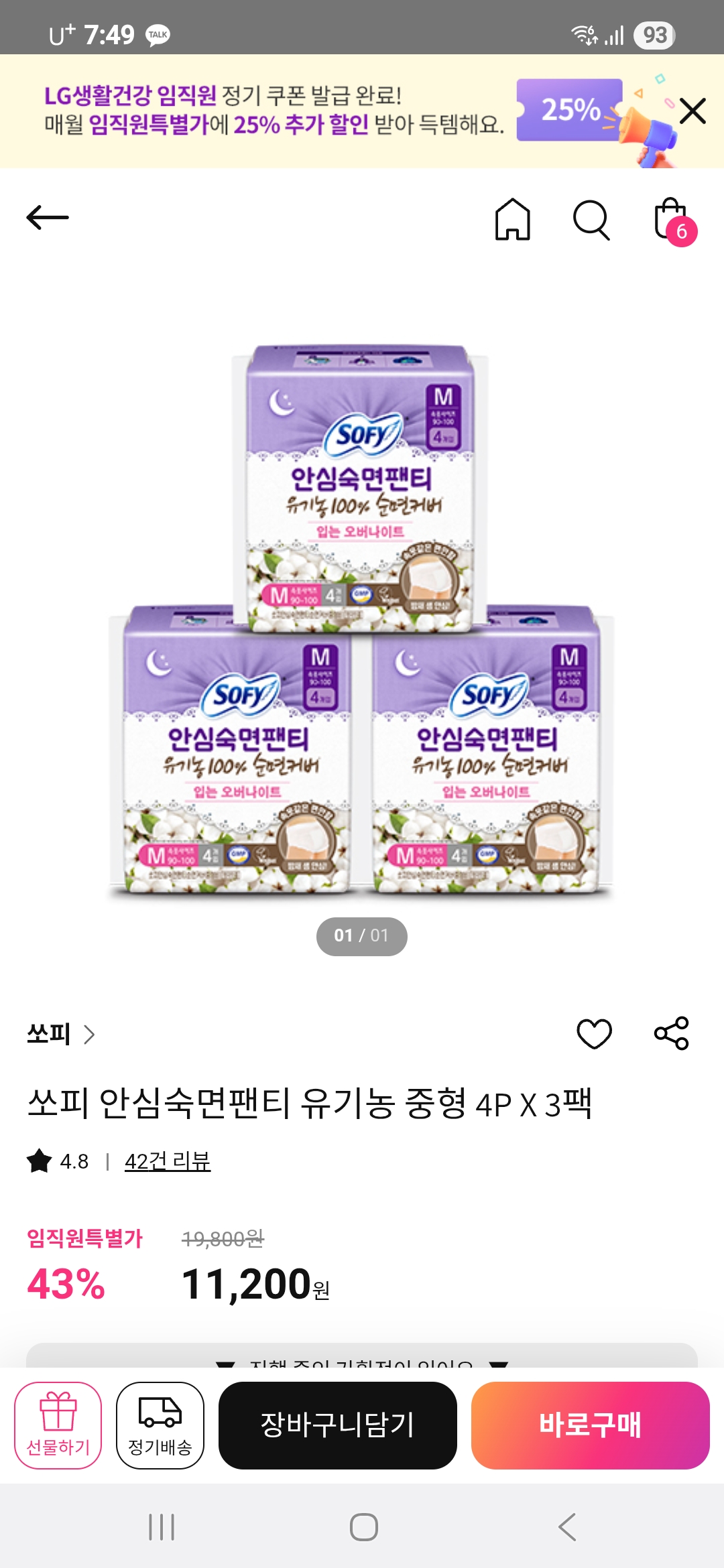The width and height of the screenshot is (724, 1568).
Task: Go back with the arrow icon
Action: [x=48, y=218]
